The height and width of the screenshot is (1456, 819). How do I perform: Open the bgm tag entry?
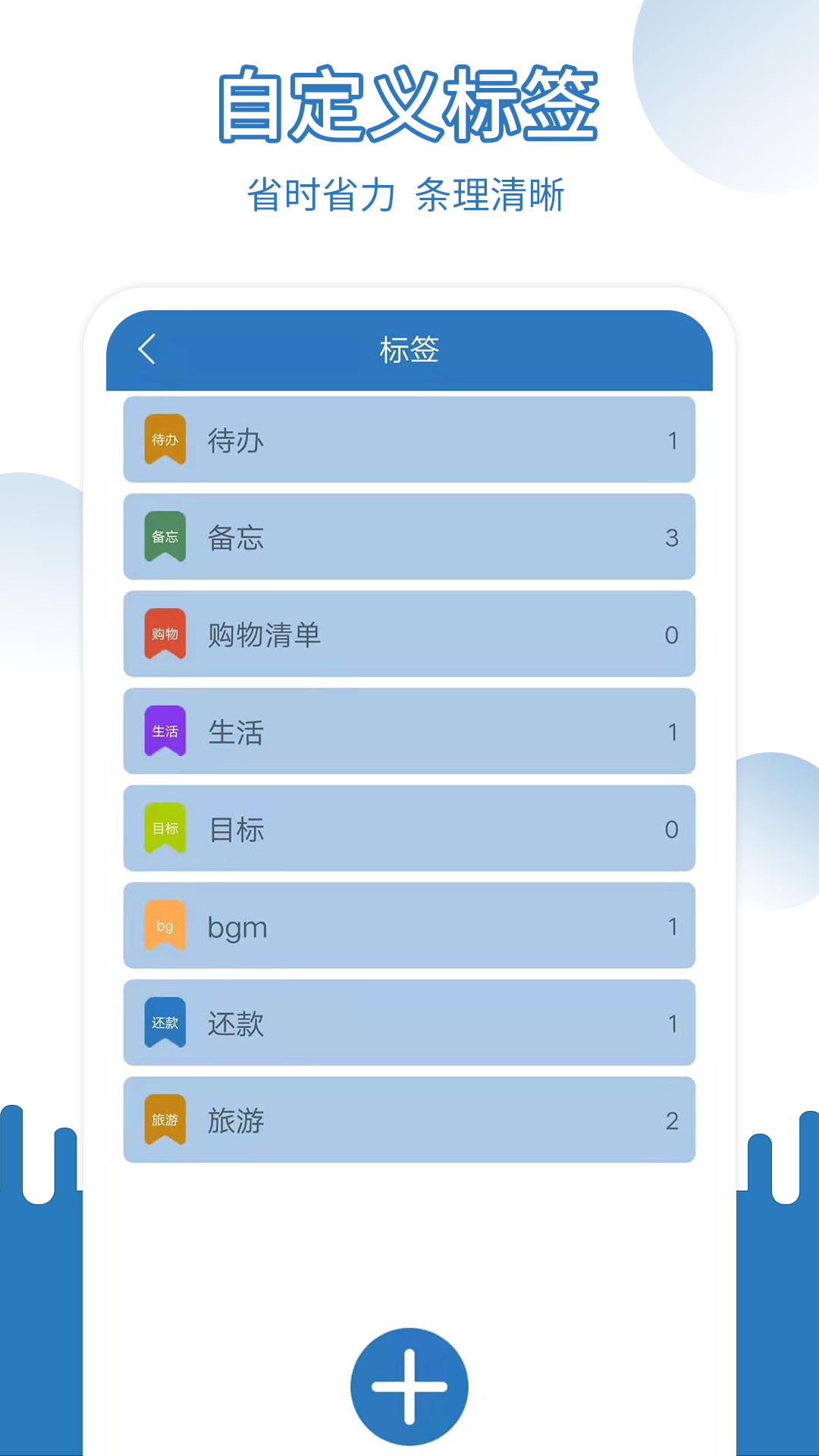tap(409, 925)
